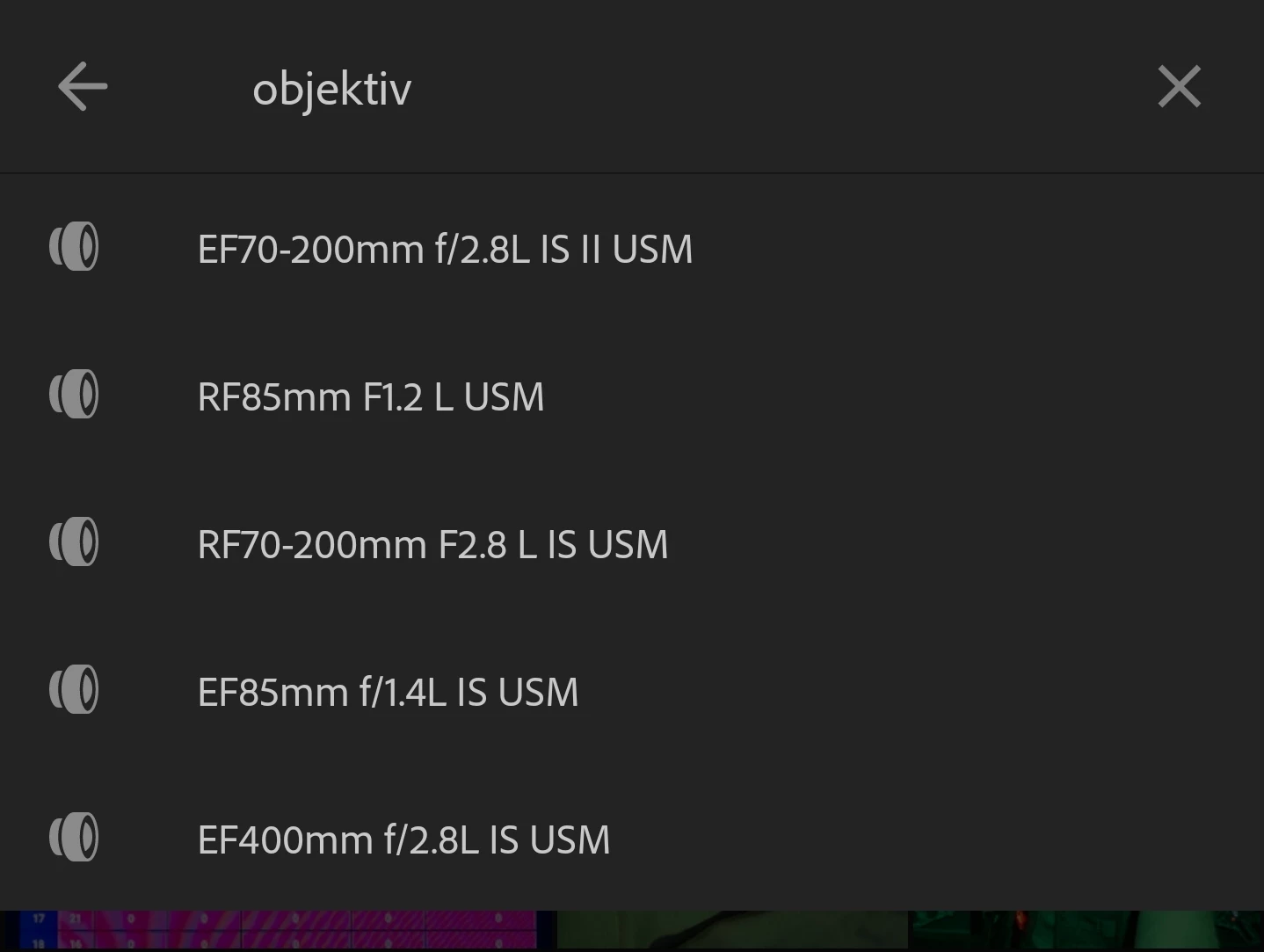Select EF400mm f/2.8L IS USM suggestion
The image size is (1264, 952).
click(x=403, y=839)
